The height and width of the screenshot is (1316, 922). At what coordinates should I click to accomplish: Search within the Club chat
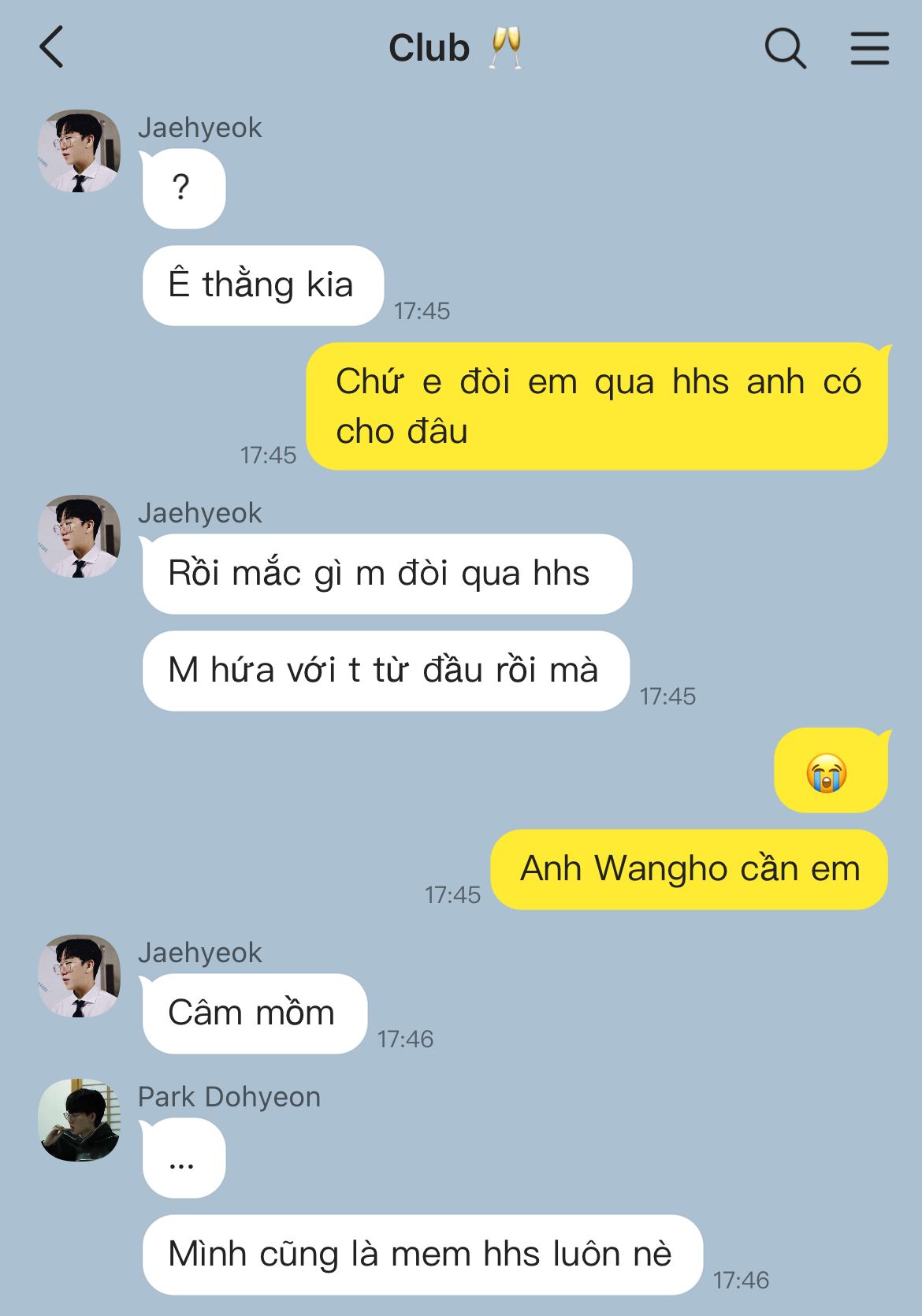785,48
